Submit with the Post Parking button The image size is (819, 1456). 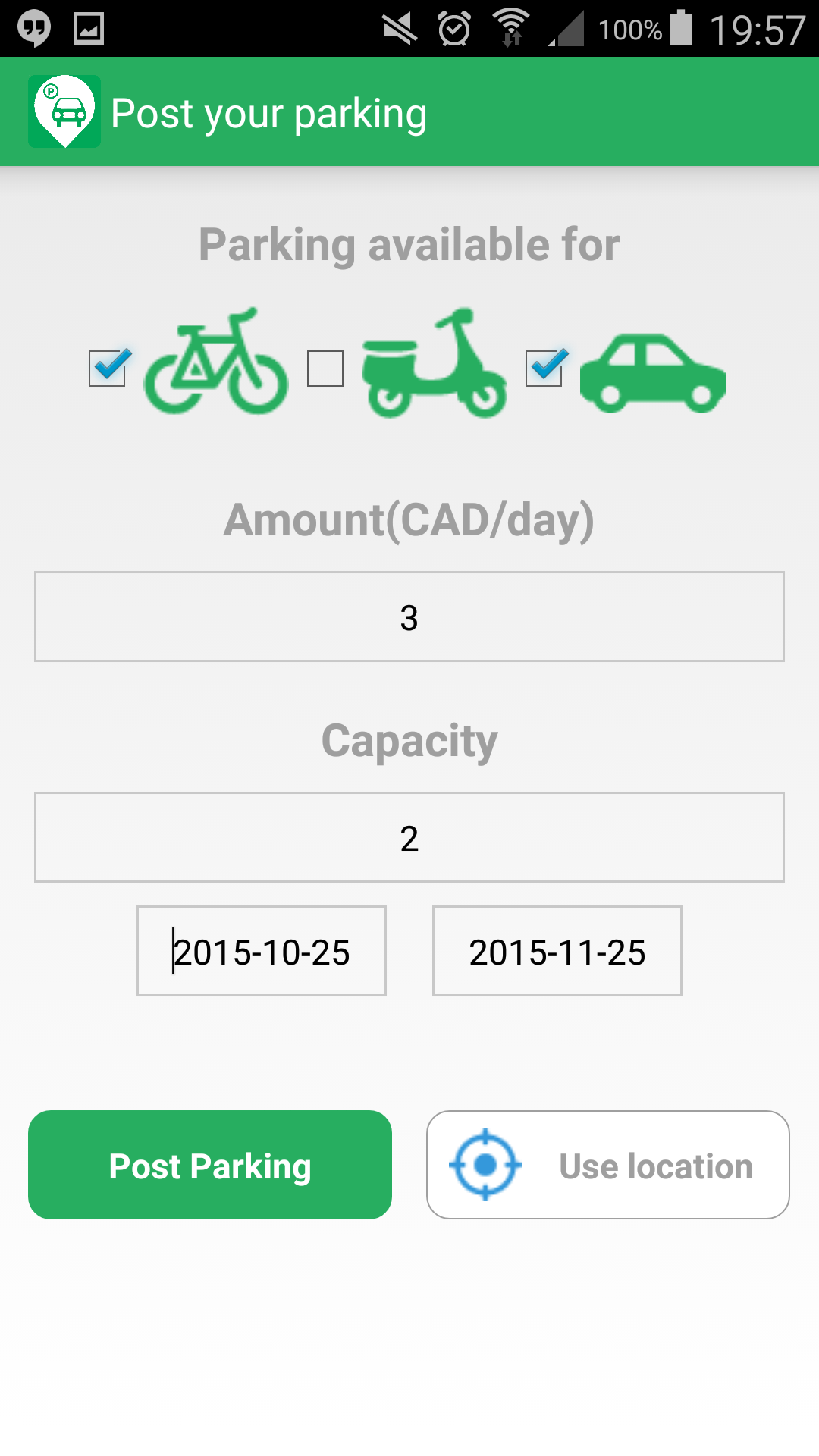tap(210, 1165)
